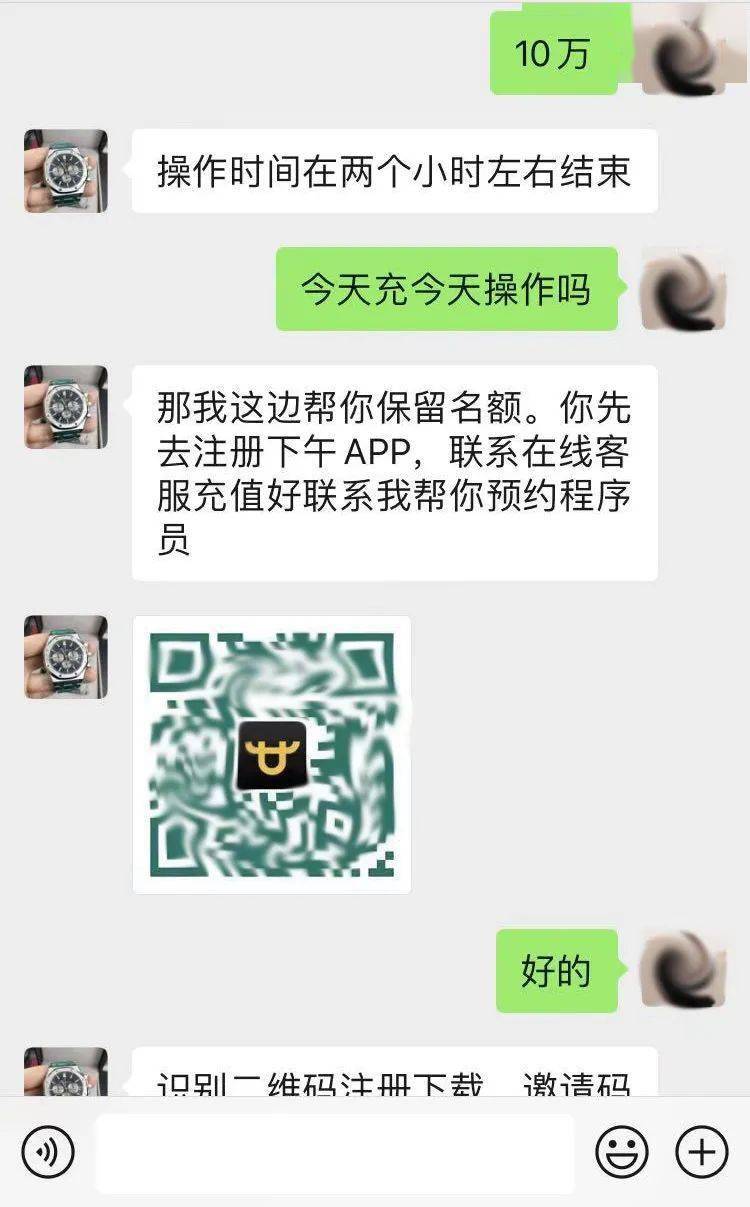Open own avatar beside 今天充今天操作吗
Image resolution: width=750 pixels, height=1207 pixels.
[x=684, y=290]
